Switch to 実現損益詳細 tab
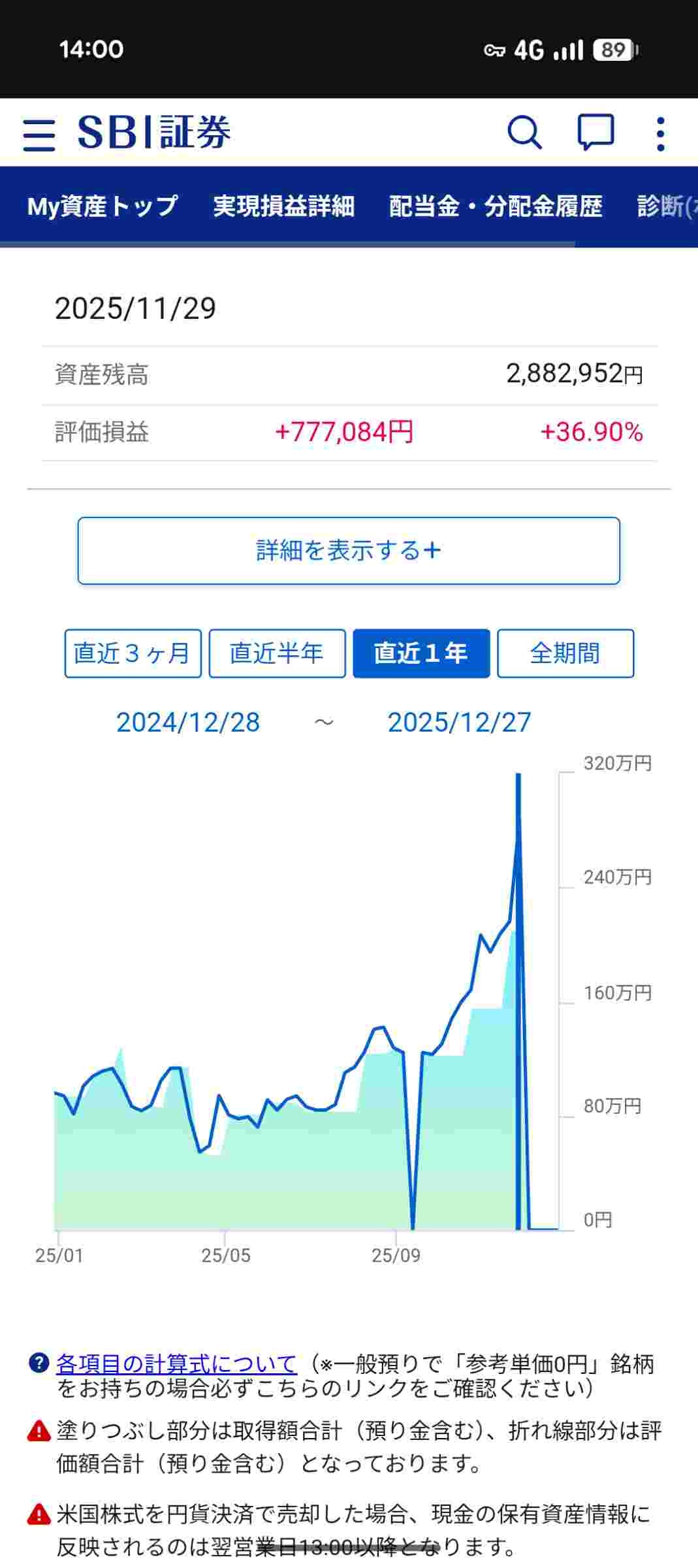This screenshot has width=698, height=1568. coord(283,206)
